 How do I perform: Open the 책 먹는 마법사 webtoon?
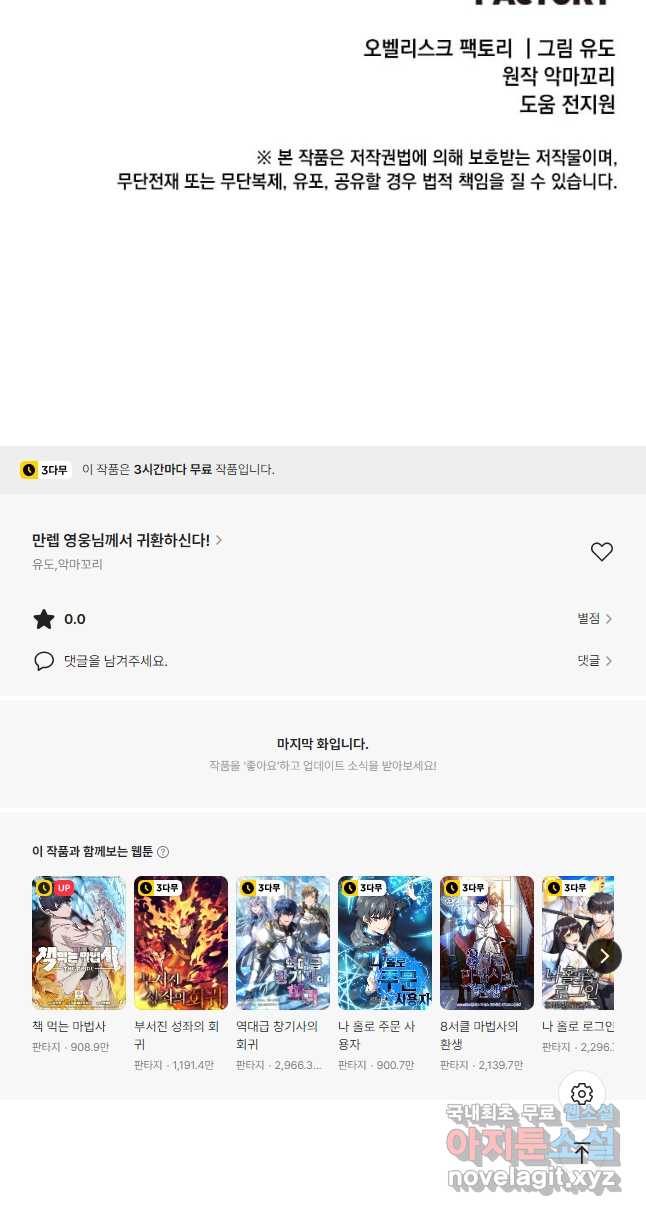coord(79,943)
